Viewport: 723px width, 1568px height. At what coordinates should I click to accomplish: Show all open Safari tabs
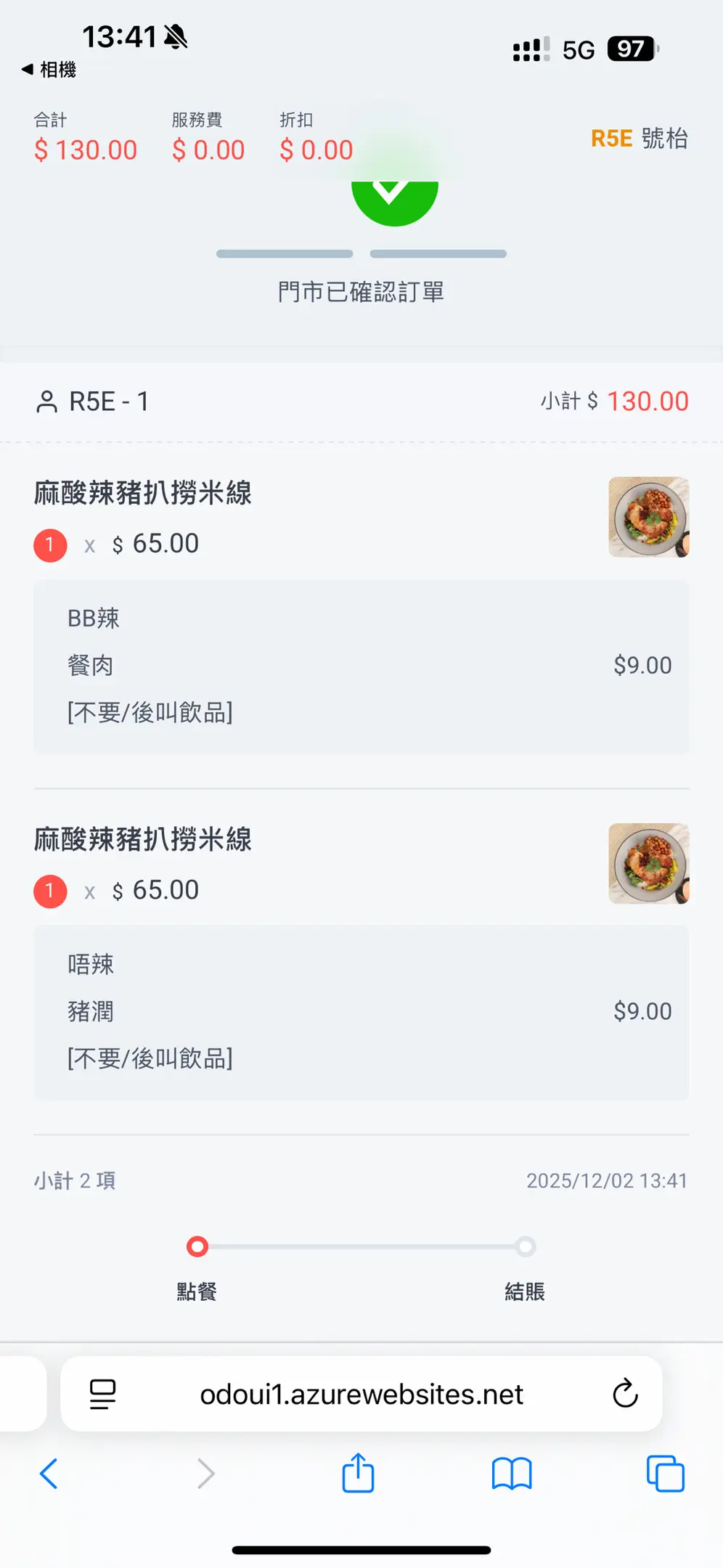point(665,1474)
